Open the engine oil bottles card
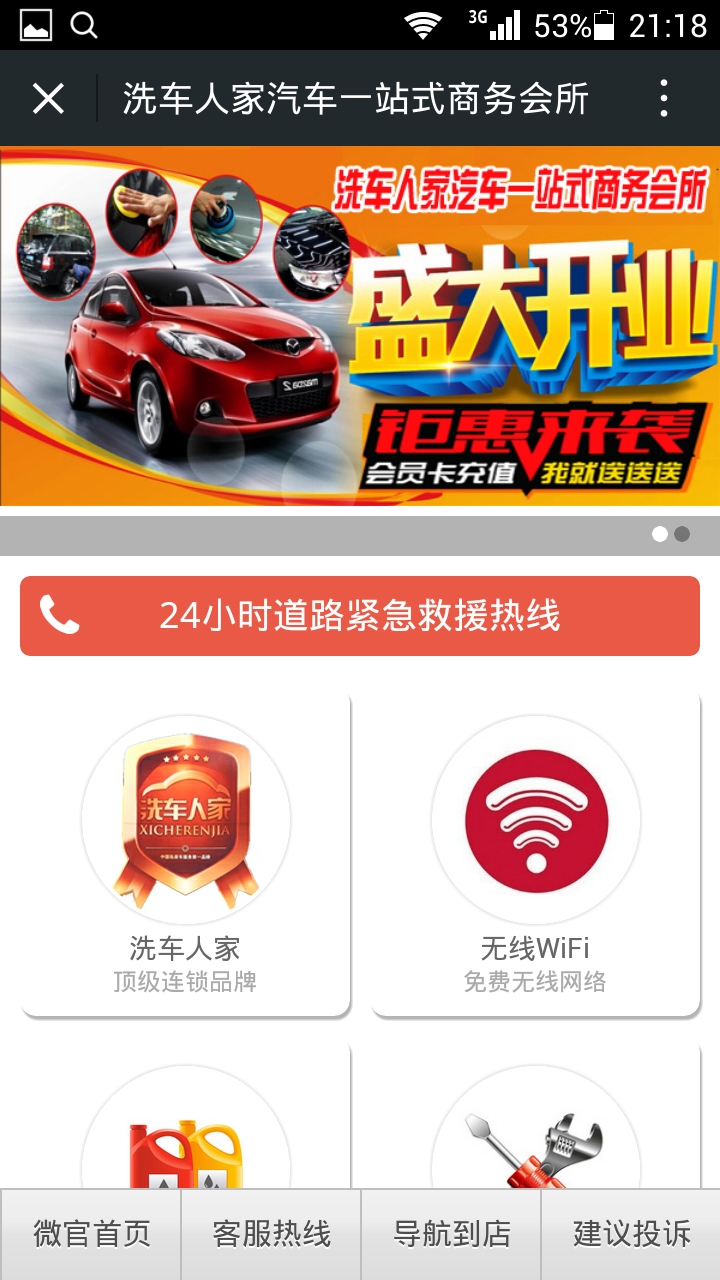 (186, 1130)
